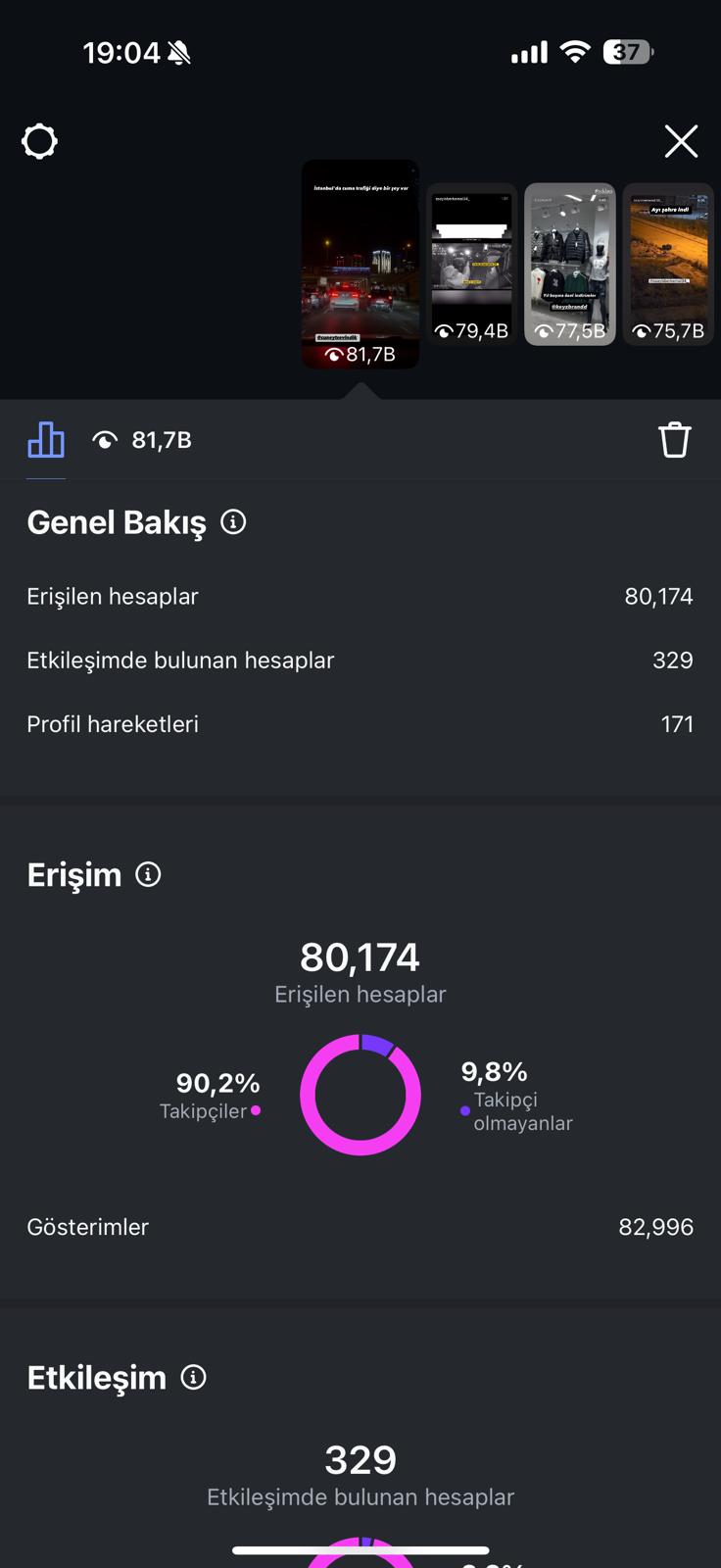Delete this story with the trash icon

[675, 440]
